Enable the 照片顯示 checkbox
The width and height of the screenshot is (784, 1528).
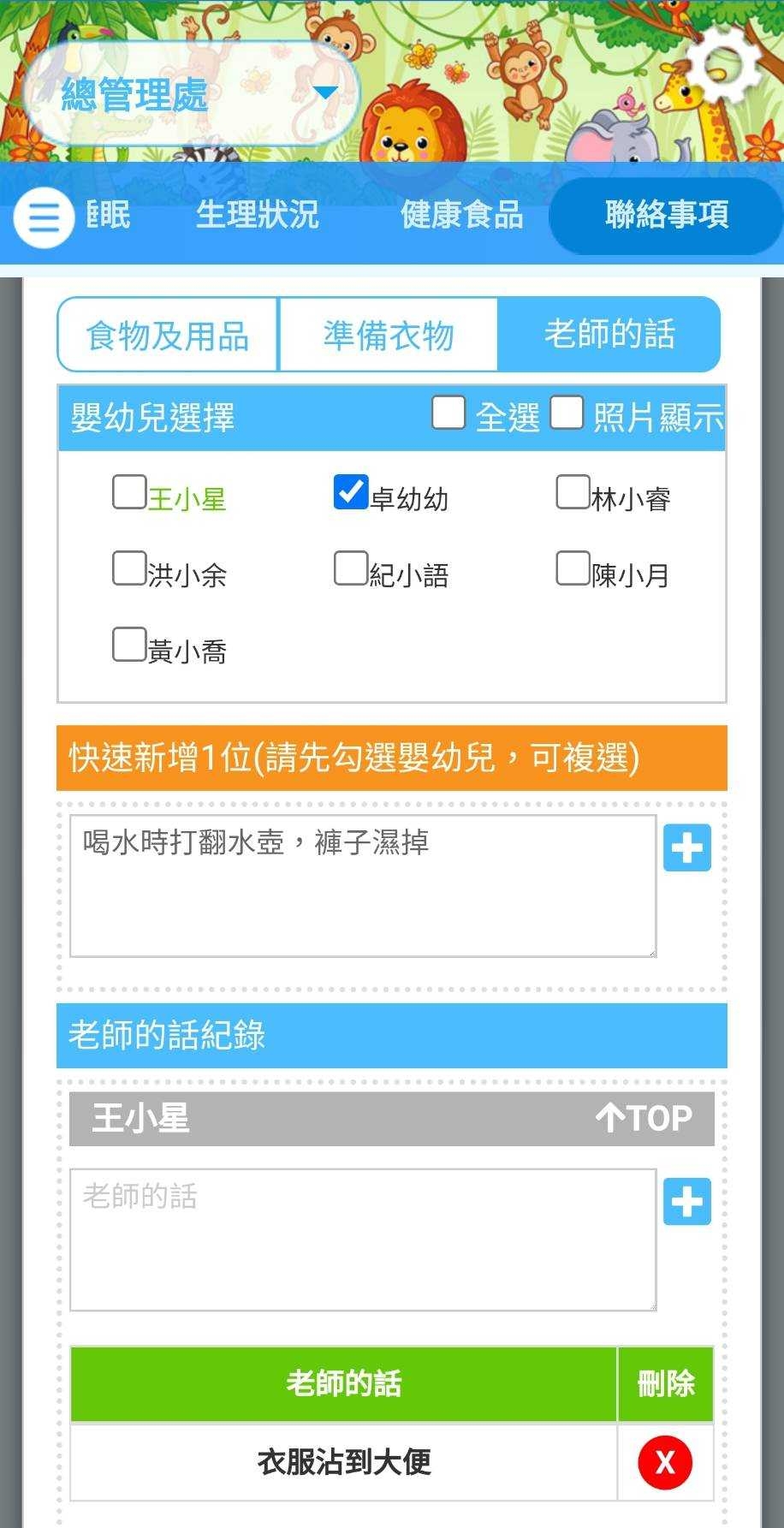567,413
